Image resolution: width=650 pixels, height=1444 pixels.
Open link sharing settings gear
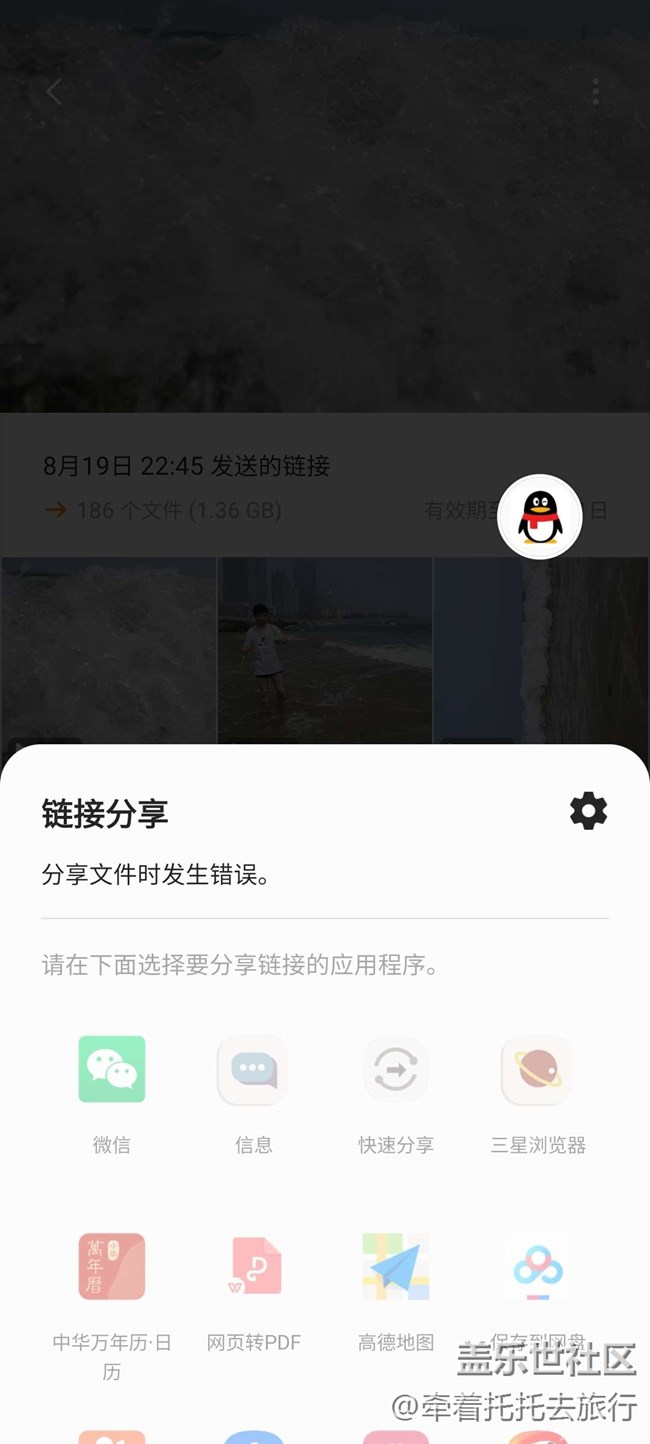tap(588, 811)
